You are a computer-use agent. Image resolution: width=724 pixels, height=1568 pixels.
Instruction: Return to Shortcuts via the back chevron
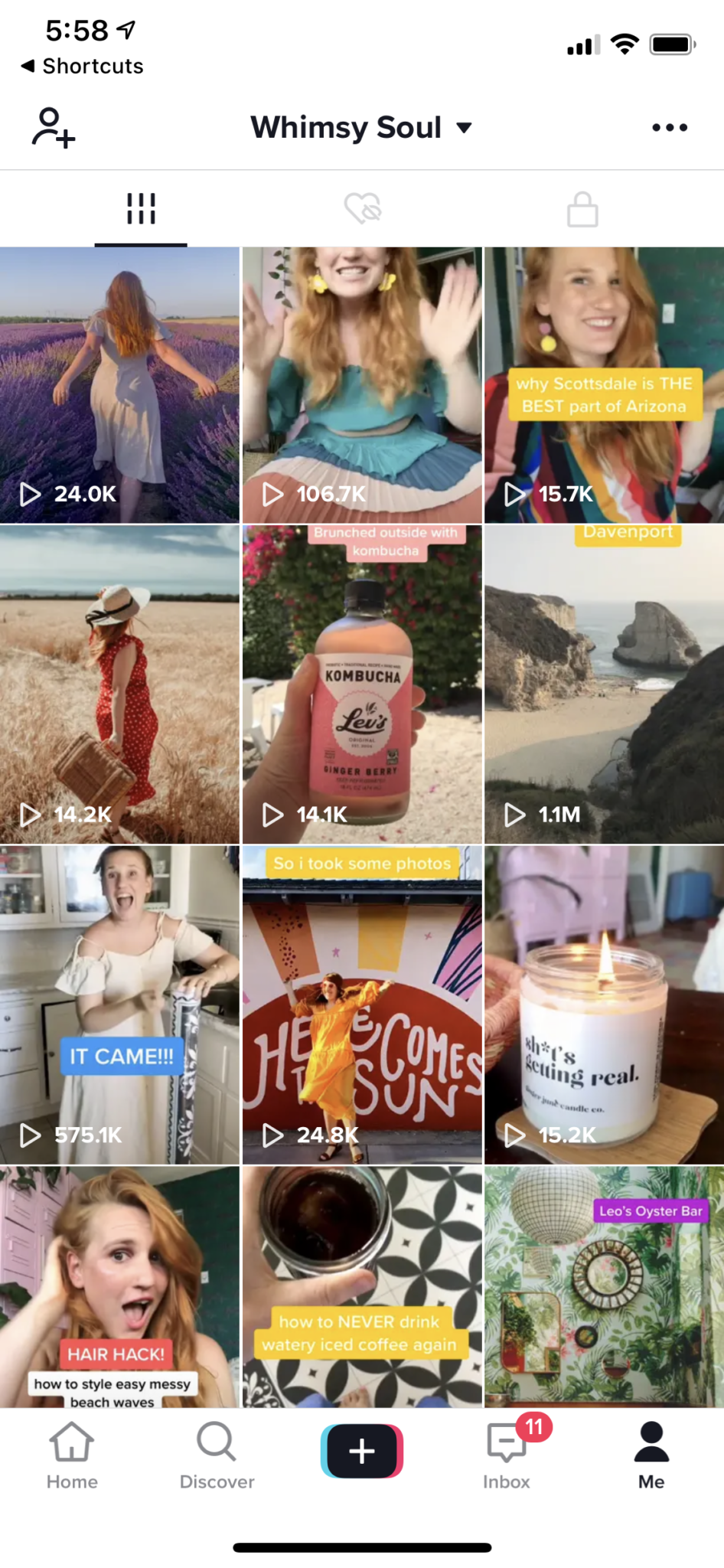pyautogui.click(x=28, y=66)
